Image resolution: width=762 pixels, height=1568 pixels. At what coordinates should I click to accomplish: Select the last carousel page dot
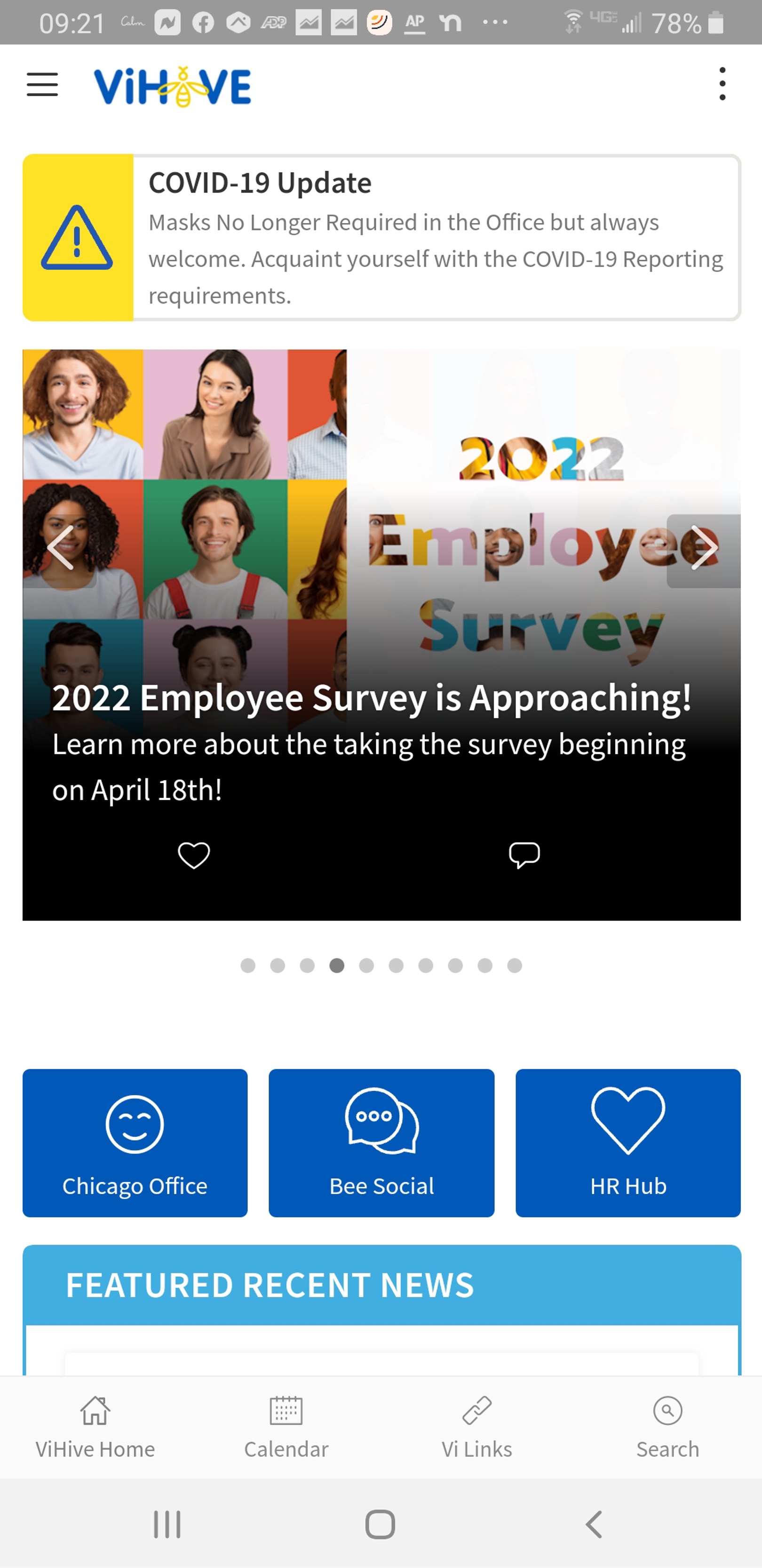(x=515, y=965)
